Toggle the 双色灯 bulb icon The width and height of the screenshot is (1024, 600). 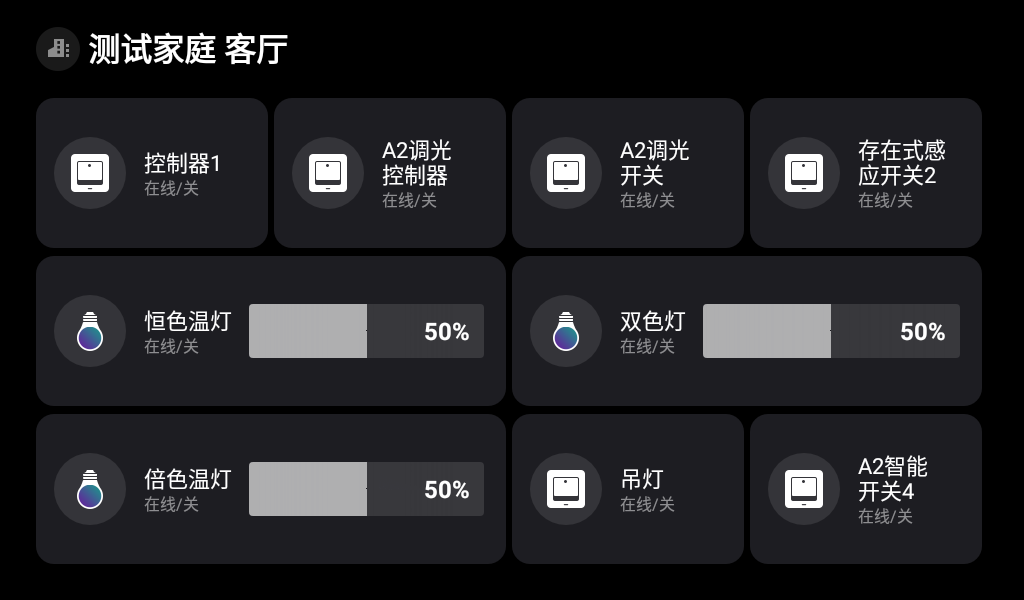pyautogui.click(x=566, y=331)
